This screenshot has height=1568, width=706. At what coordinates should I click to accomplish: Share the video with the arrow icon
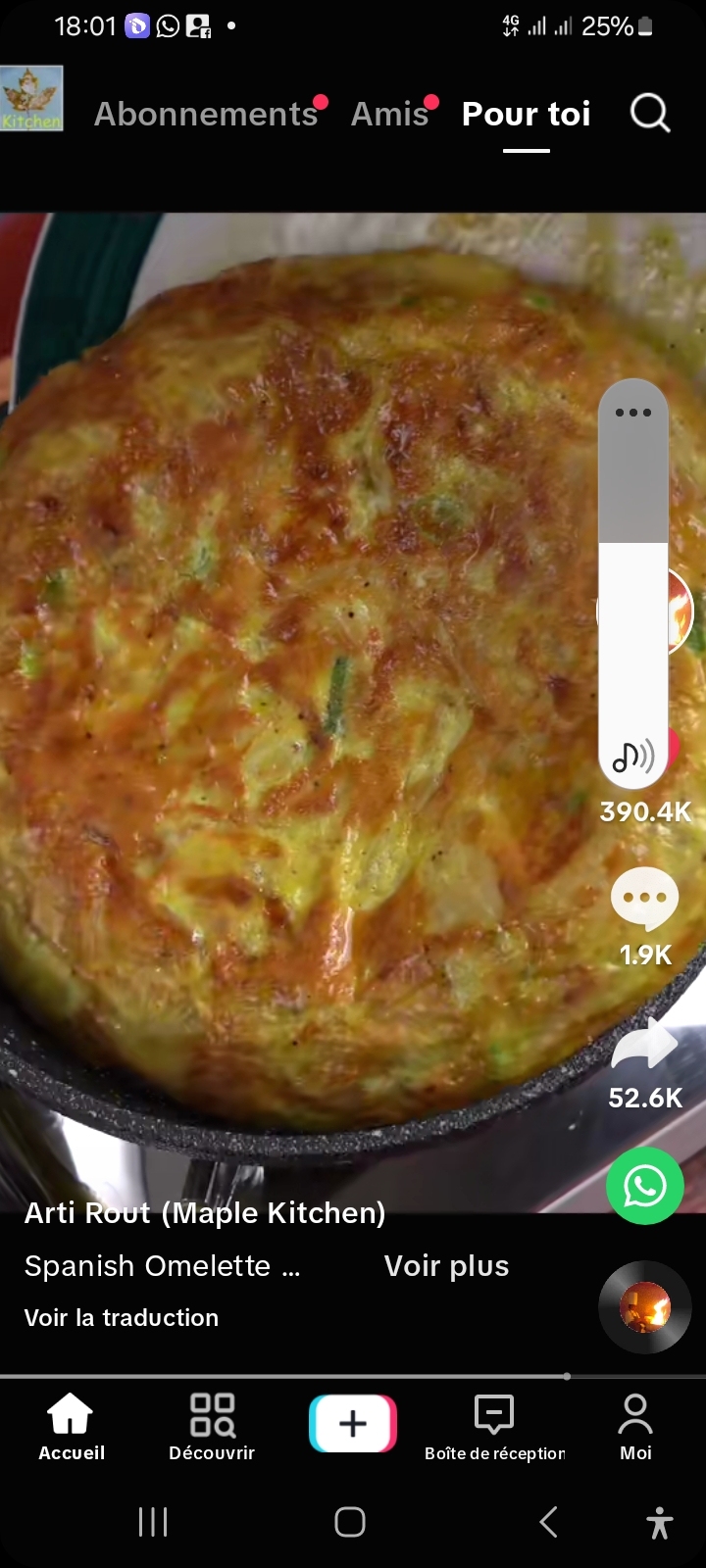644,1046
